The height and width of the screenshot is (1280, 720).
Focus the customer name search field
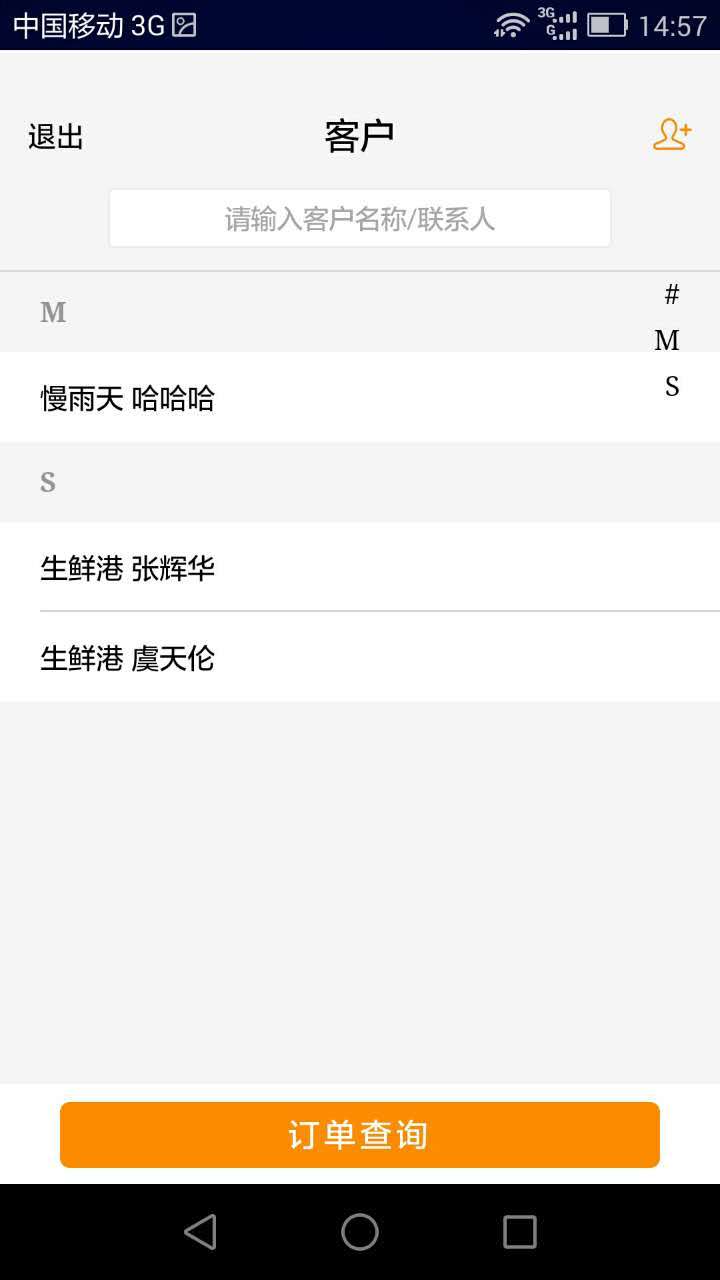360,218
